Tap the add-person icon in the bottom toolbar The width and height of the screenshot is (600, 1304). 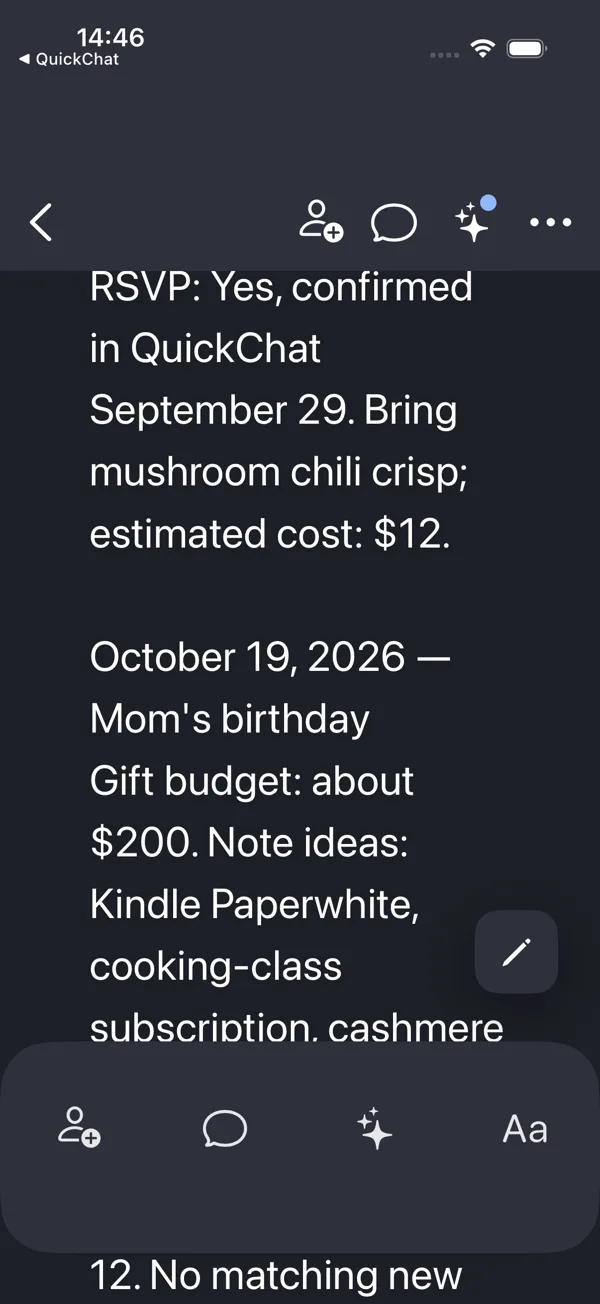tap(79, 1128)
